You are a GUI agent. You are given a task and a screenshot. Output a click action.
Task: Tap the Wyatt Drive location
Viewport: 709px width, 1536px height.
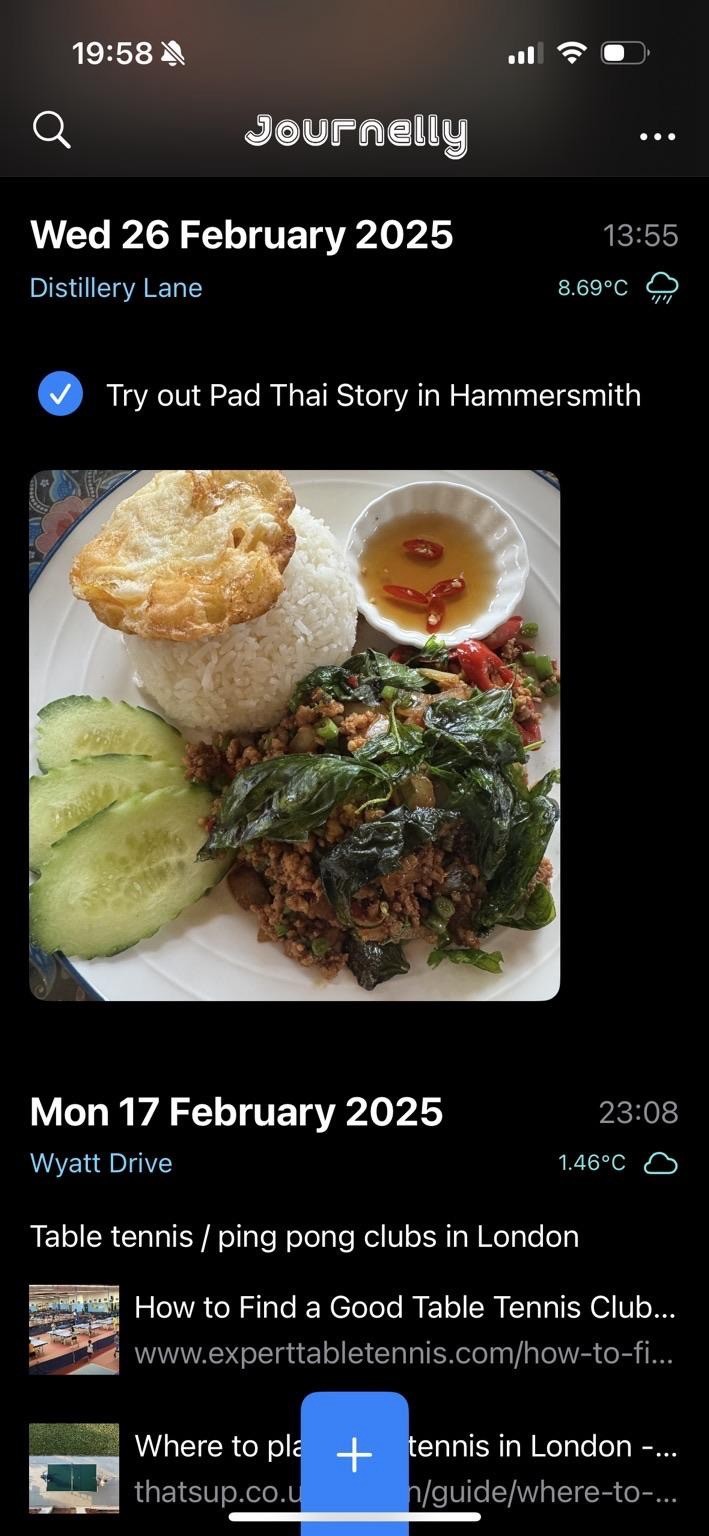coord(101,1163)
